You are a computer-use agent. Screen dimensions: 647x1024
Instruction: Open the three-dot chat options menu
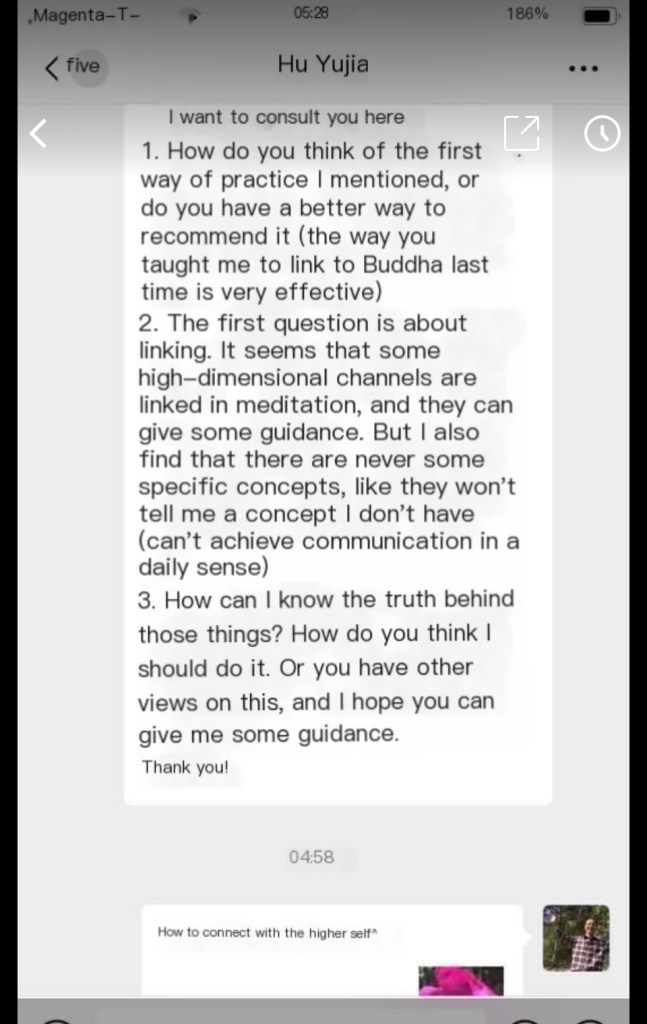pos(583,69)
